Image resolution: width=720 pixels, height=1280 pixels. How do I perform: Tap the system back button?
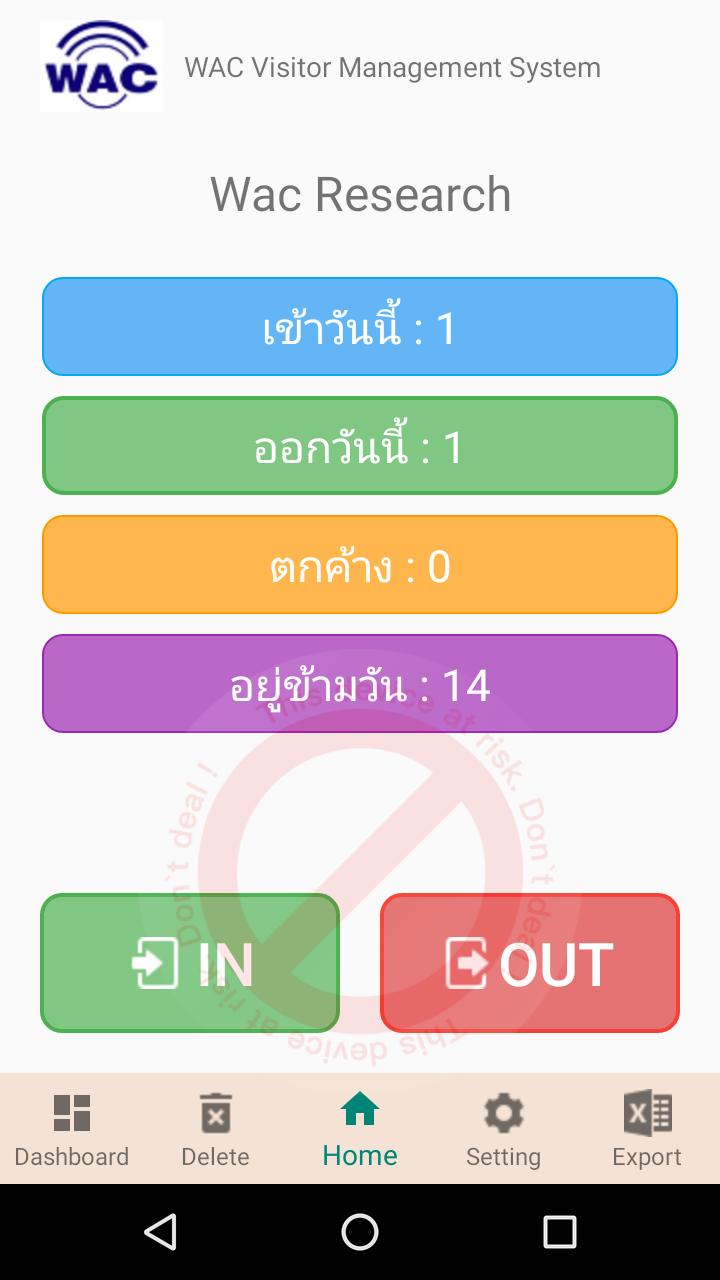(160, 1232)
